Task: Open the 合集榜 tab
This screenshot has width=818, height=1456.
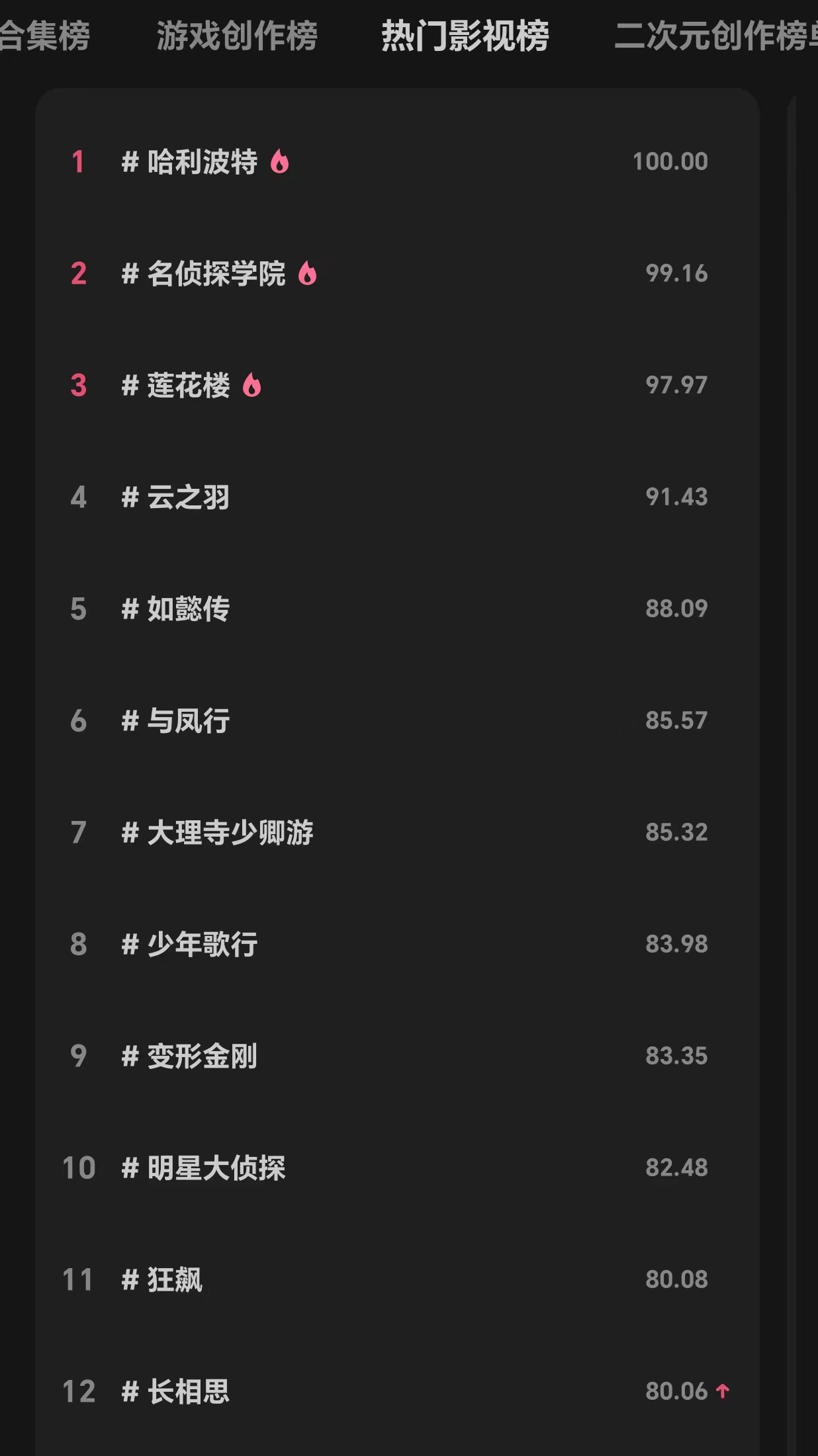Action: pyautogui.click(x=44, y=36)
